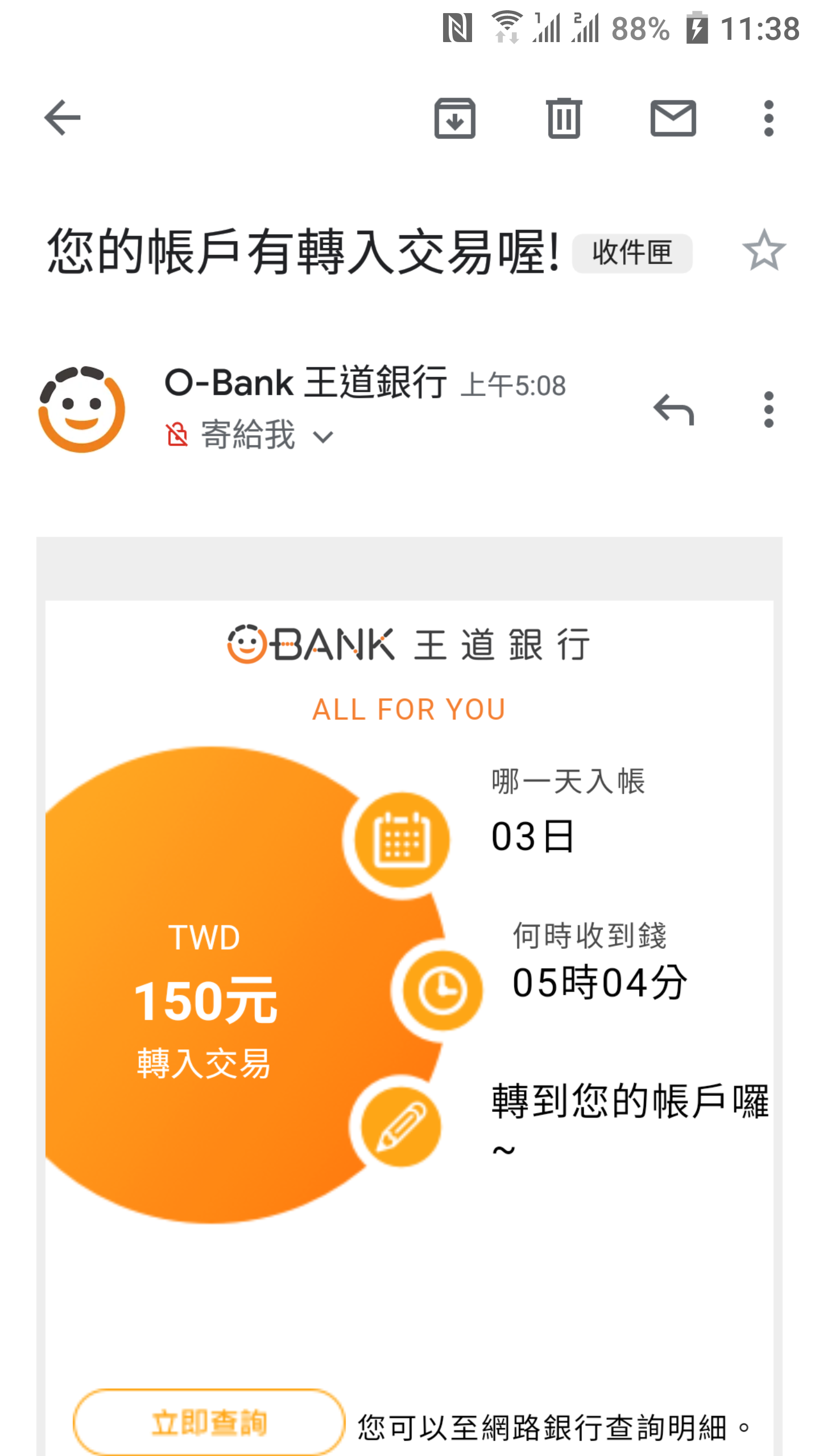Tap the 立即查詢 button
This screenshot has height=1456, width=819.
click(x=209, y=1422)
